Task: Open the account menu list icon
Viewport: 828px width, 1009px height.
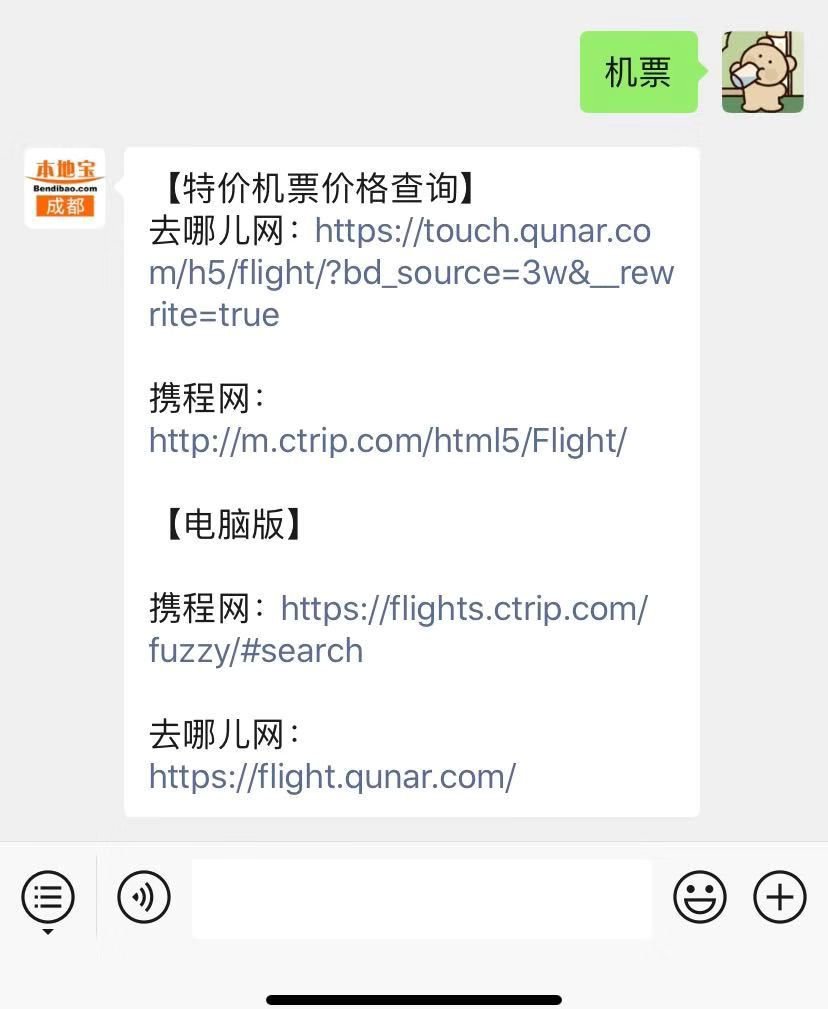Action: coord(48,897)
